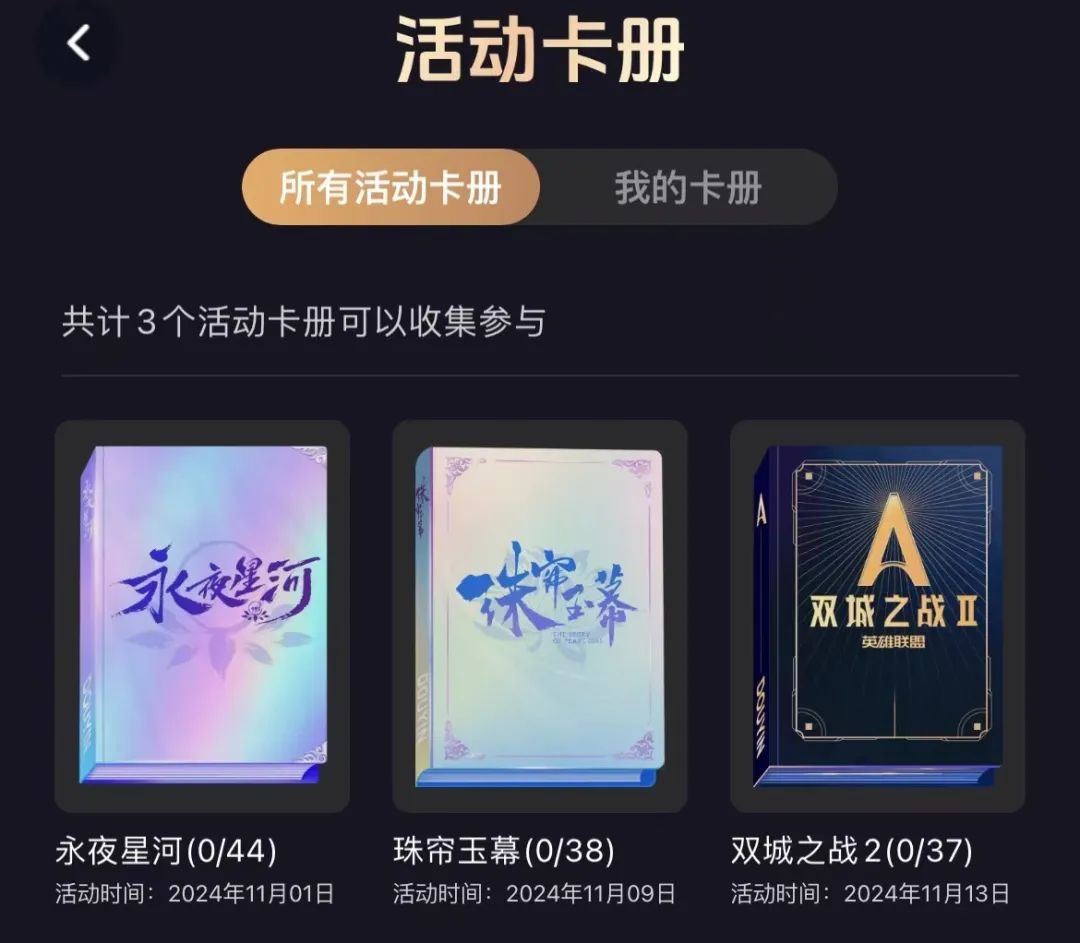
Task: Open the 双城之战2 card album
Action: click(877, 615)
